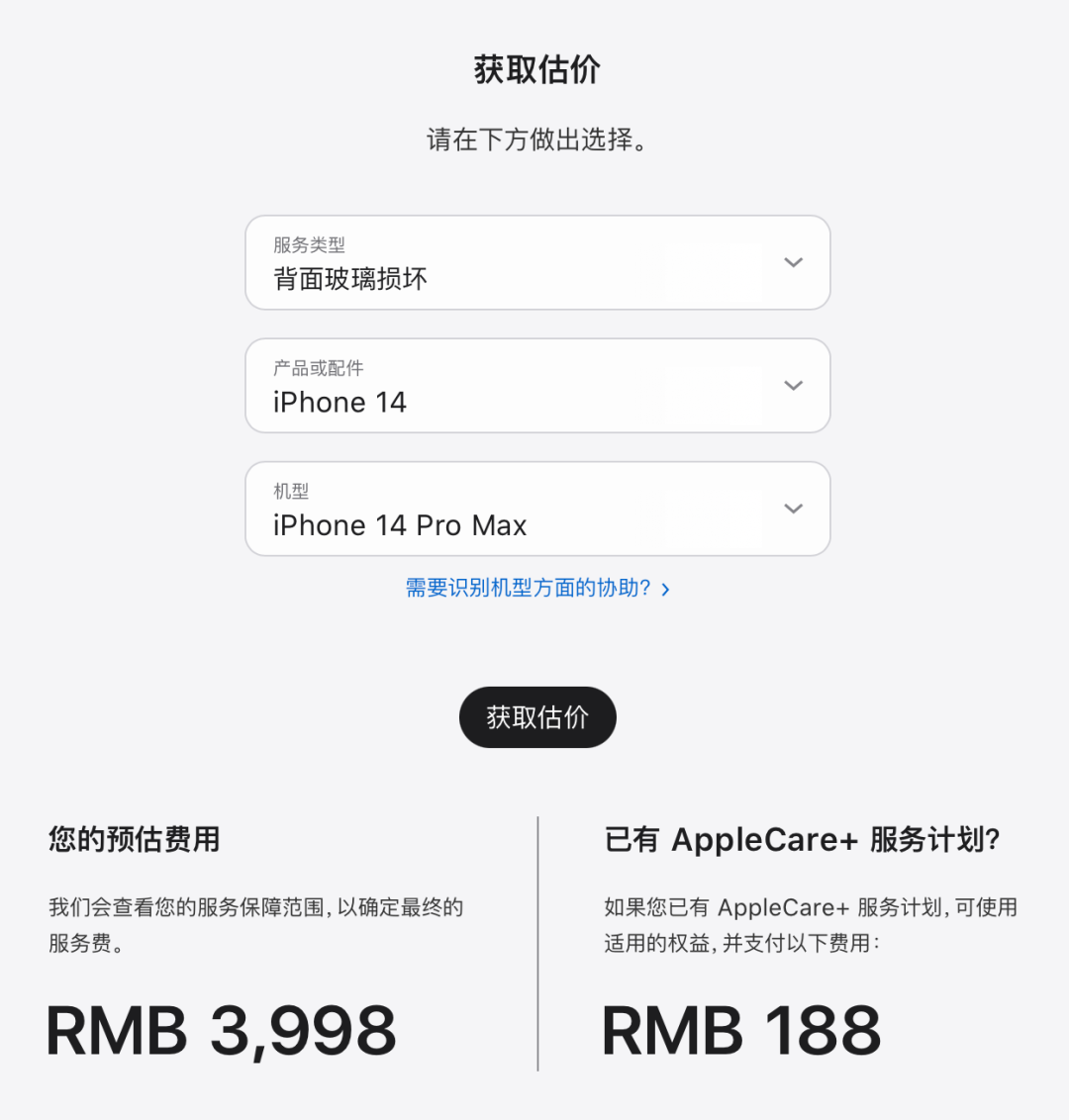This screenshot has height=1120, width=1069.
Task: Open the iPhone 14 product selector
Action: coord(537,386)
